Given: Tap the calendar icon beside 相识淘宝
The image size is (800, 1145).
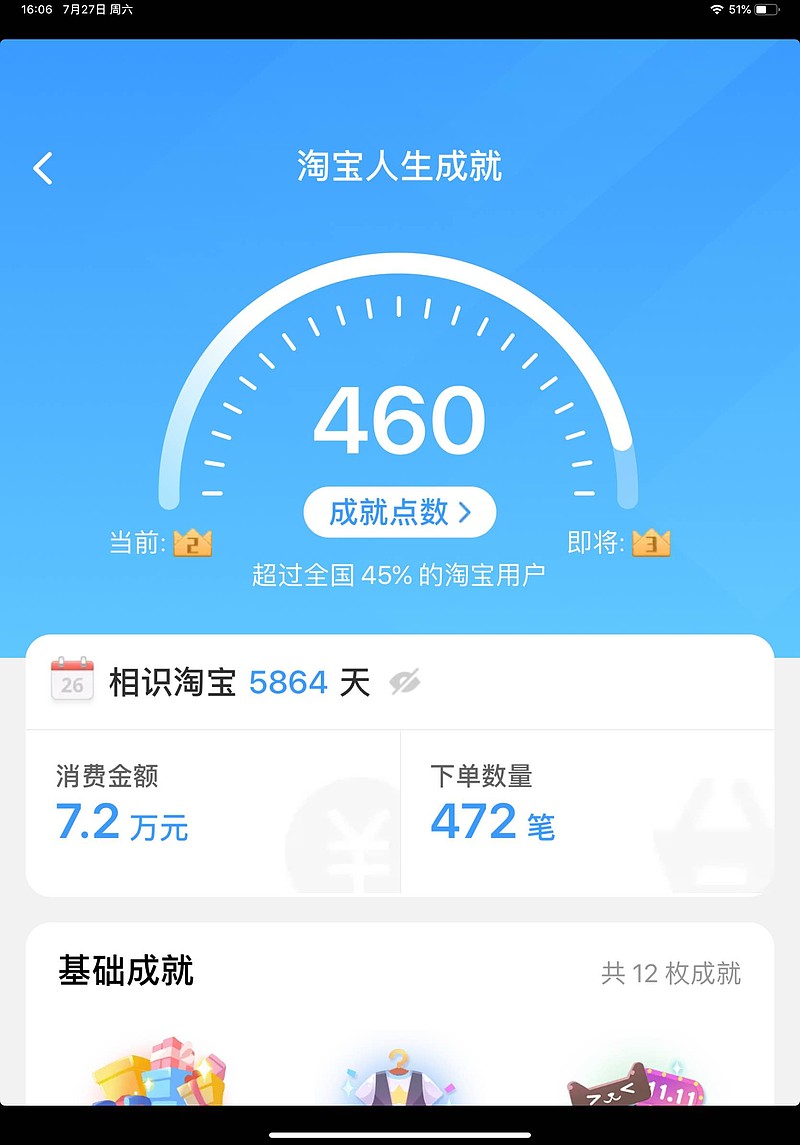Looking at the screenshot, I should 70,679.
